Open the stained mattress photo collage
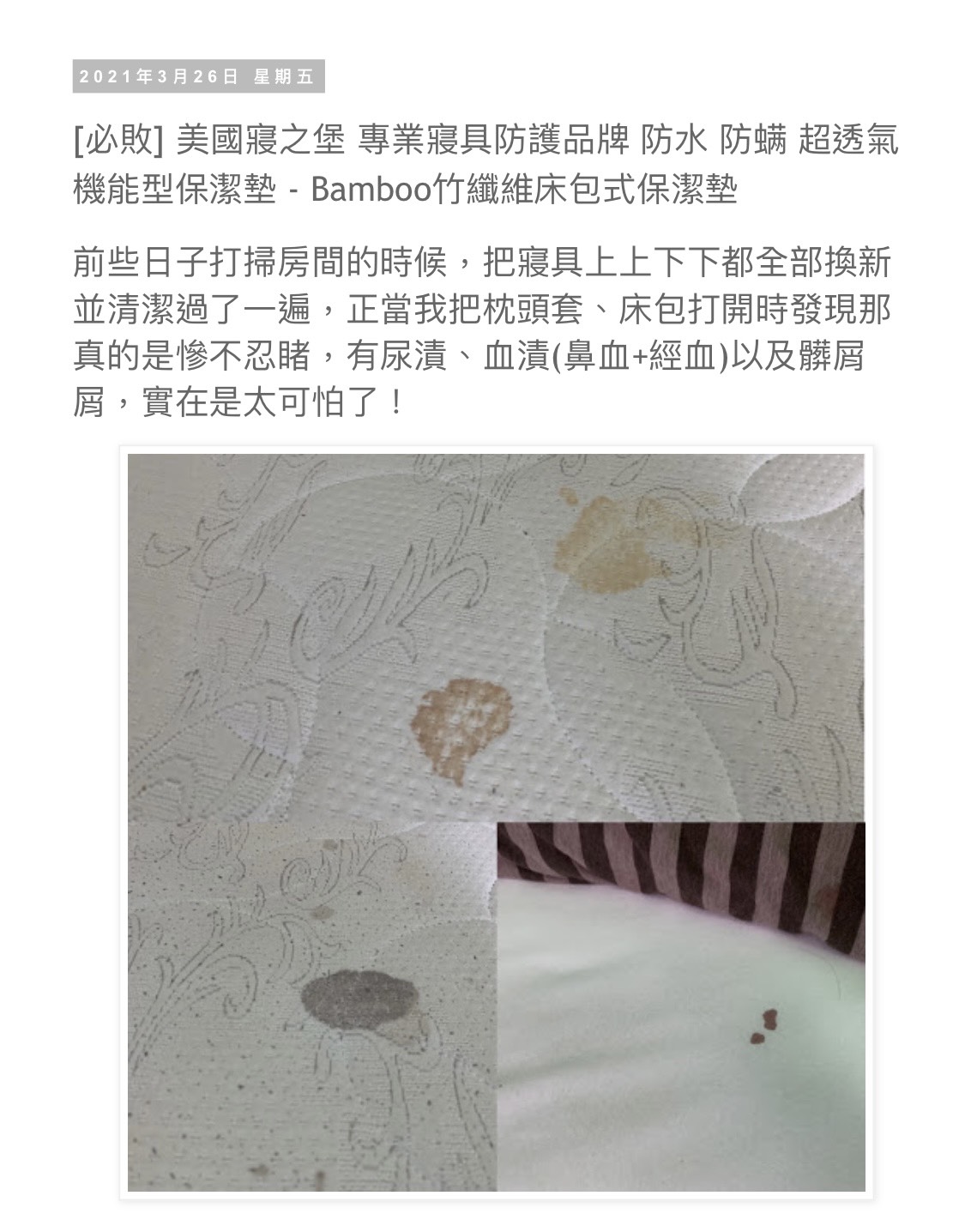 tap(496, 822)
